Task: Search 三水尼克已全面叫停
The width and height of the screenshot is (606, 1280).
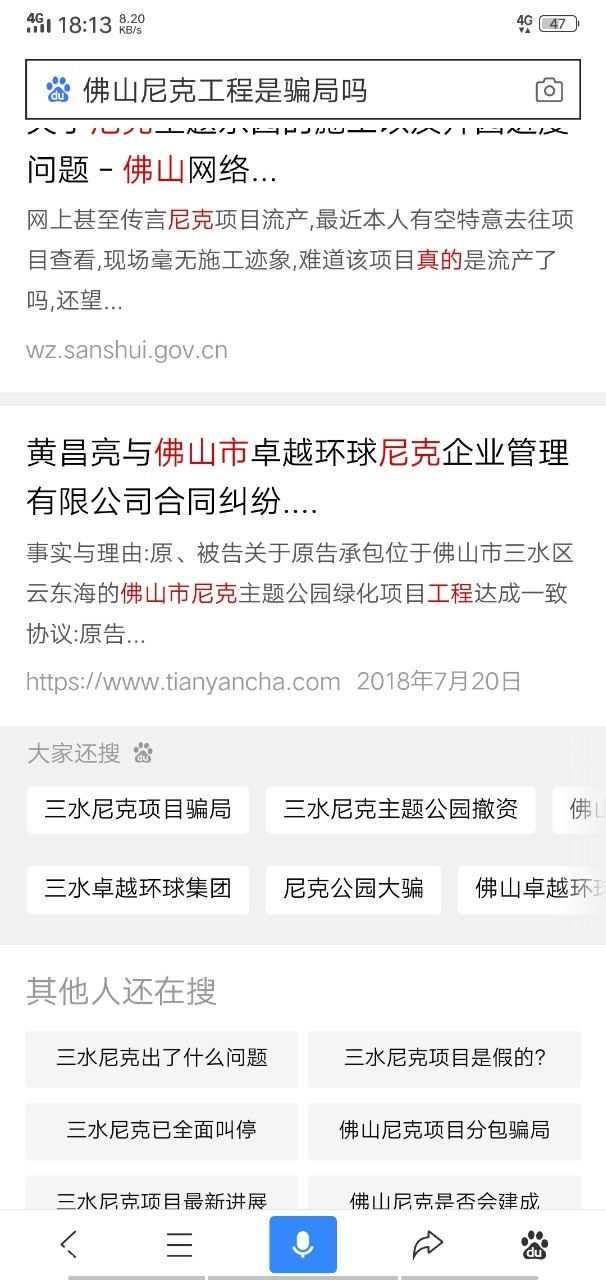Action: (x=162, y=1131)
